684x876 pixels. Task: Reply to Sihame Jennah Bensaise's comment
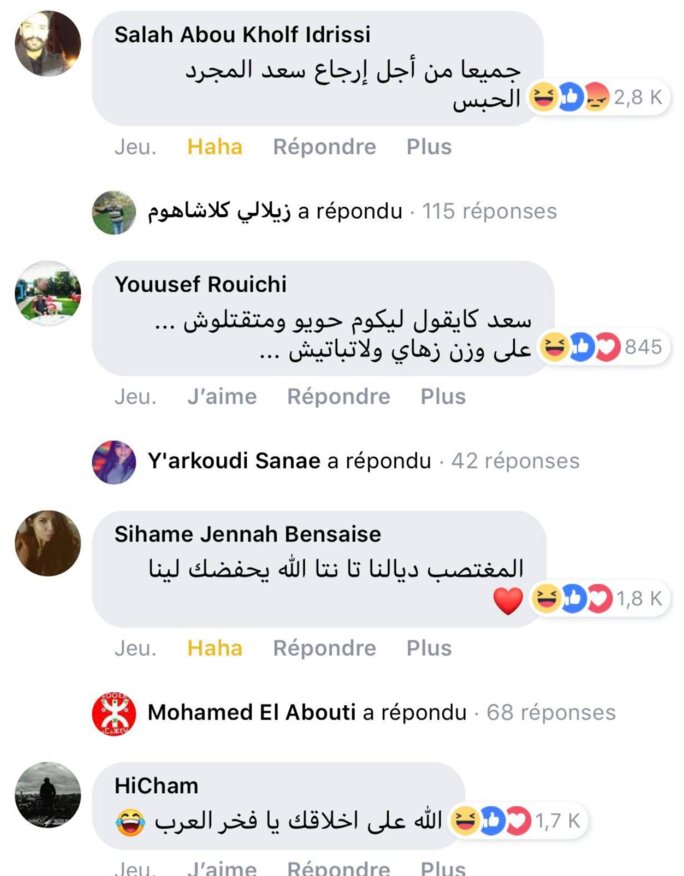(x=324, y=648)
